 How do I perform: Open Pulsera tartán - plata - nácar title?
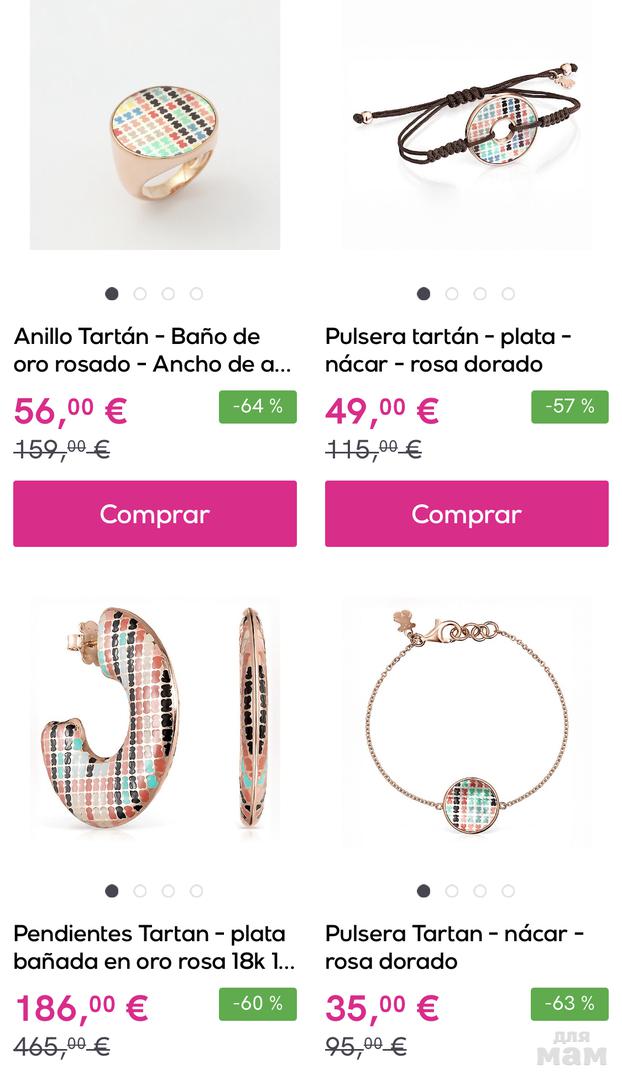[448, 350]
